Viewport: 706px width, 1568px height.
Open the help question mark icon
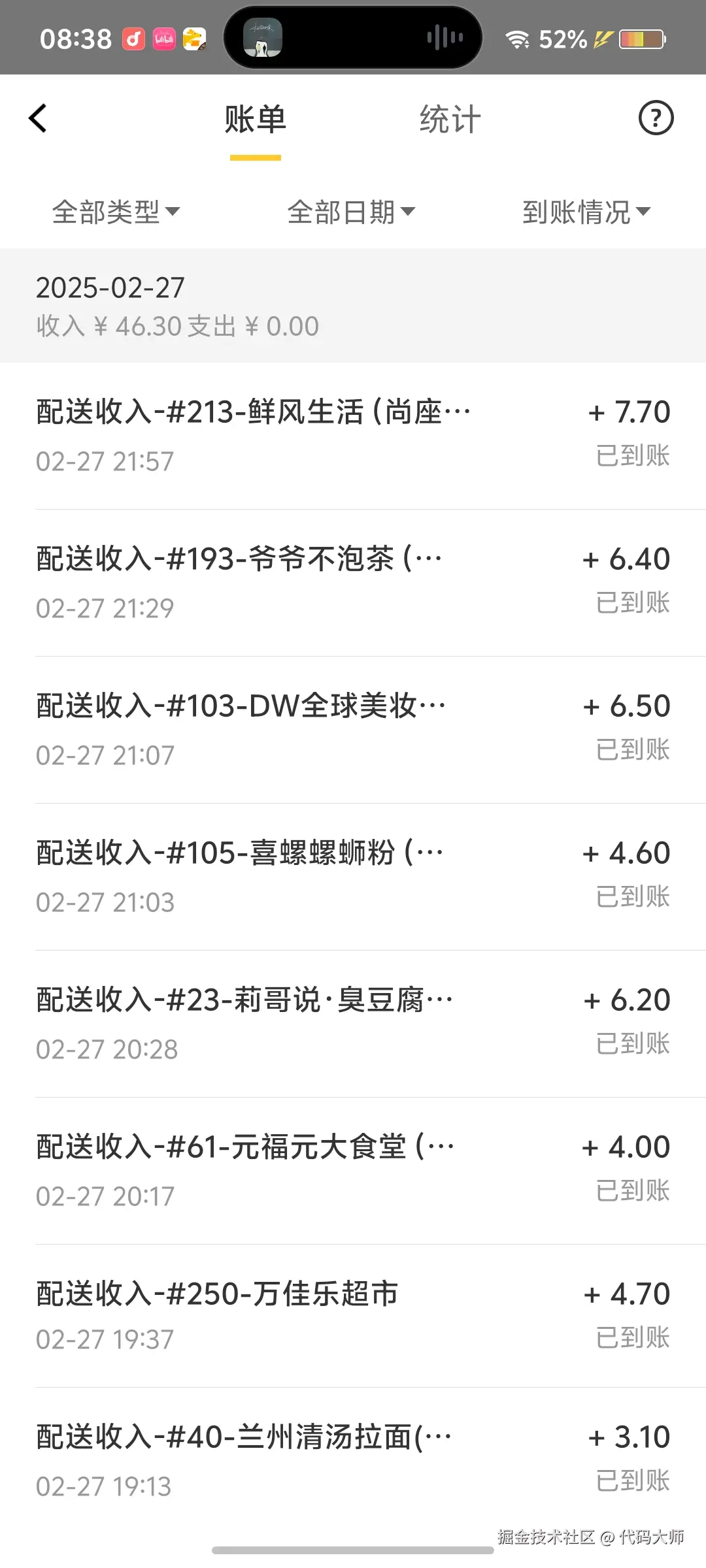pyautogui.click(x=656, y=118)
